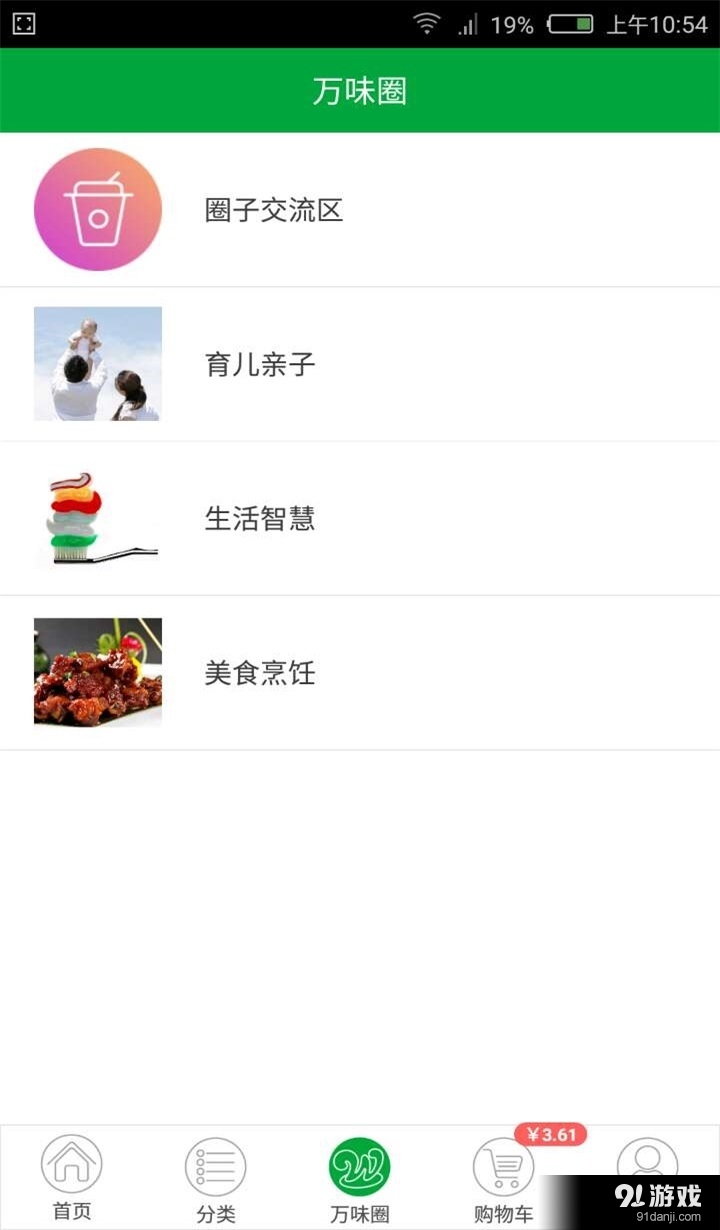Select the 分类 categories list icon
The height and width of the screenshot is (1230, 720).
pos(214,1163)
